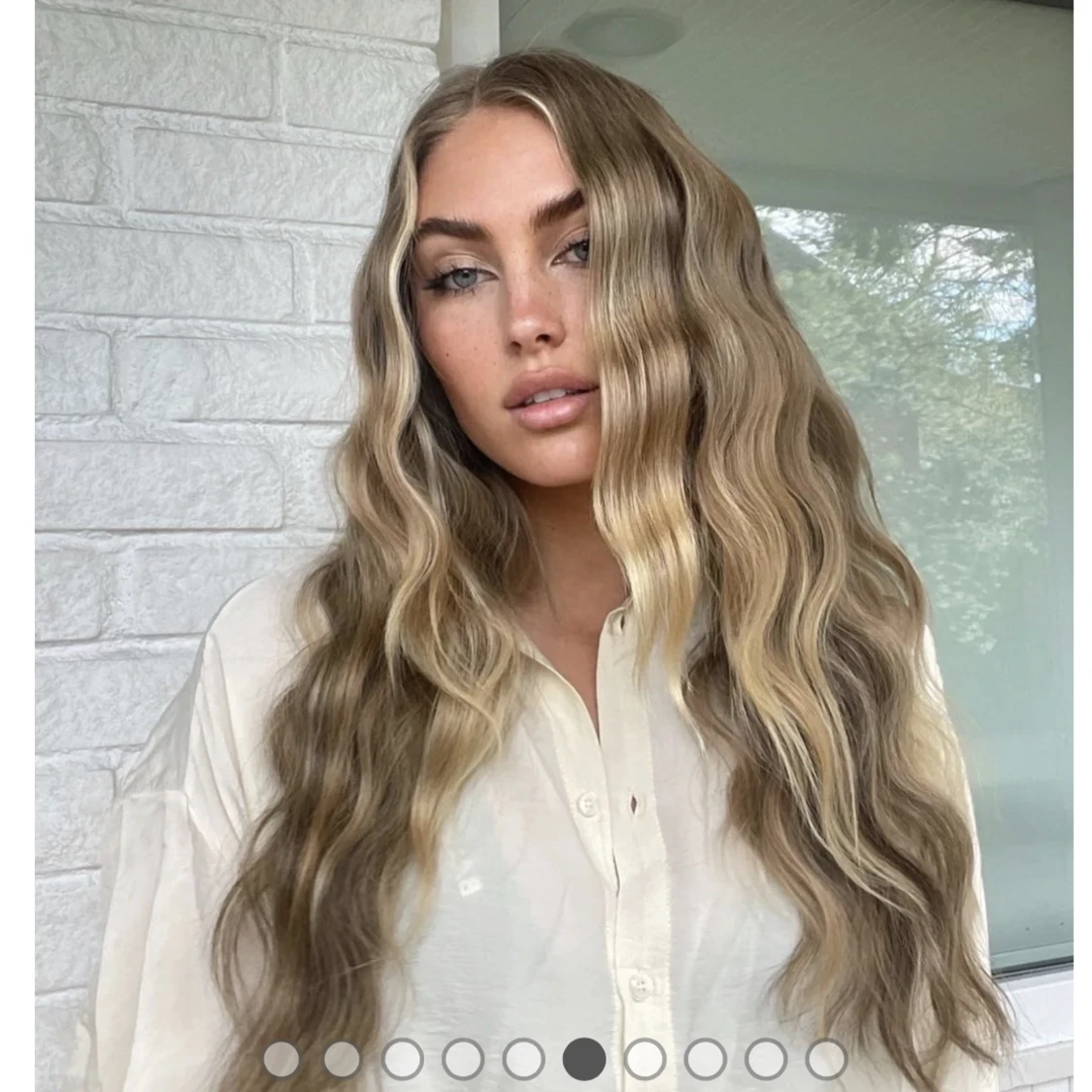Show the seventh image via page dot

pyautogui.click(x=645, y=1058)
